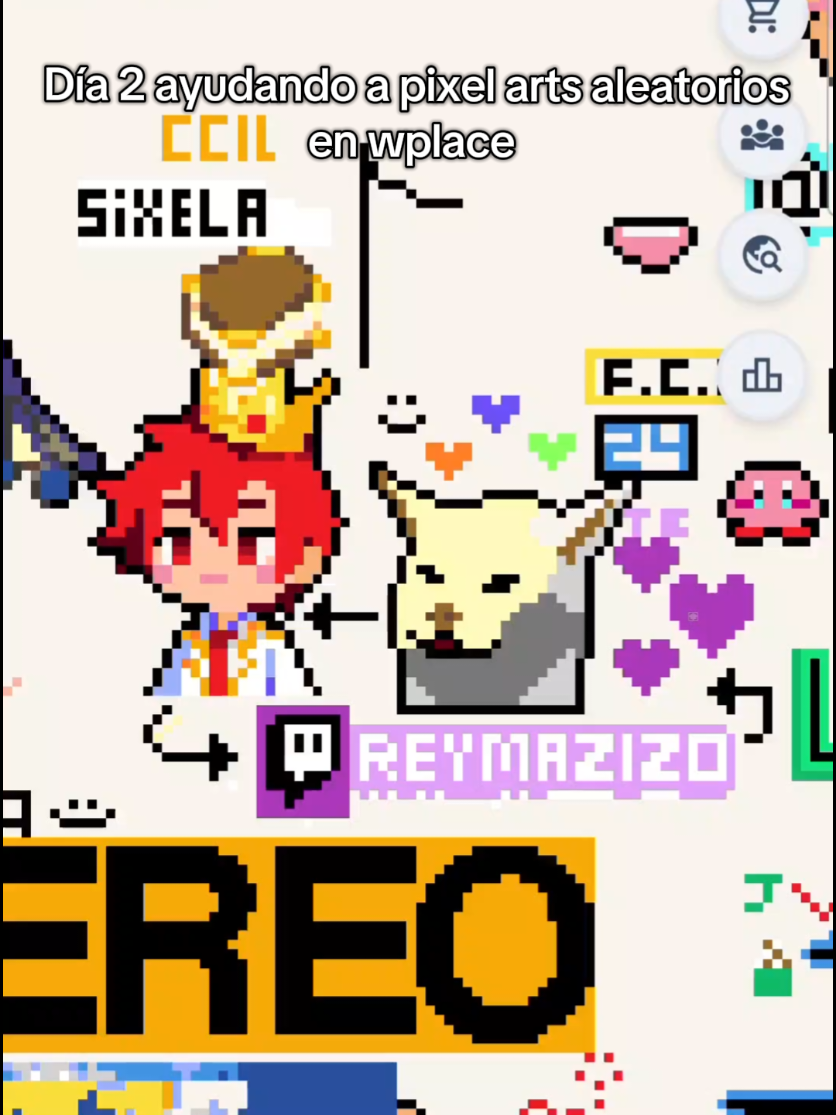Open the alliance group button

[762, 135]
